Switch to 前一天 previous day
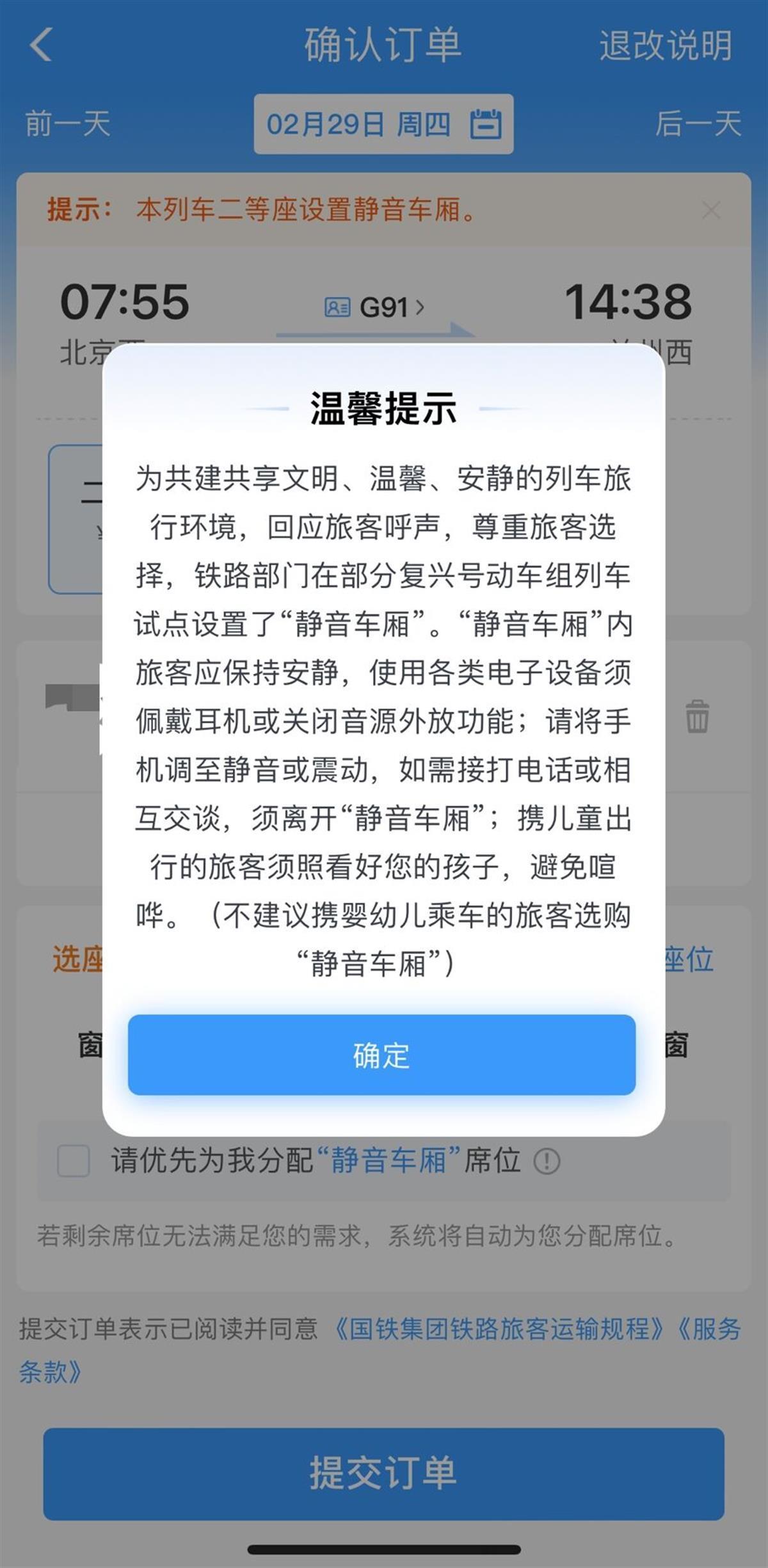Screen dimensions: 768x1568 coord(68,124)
